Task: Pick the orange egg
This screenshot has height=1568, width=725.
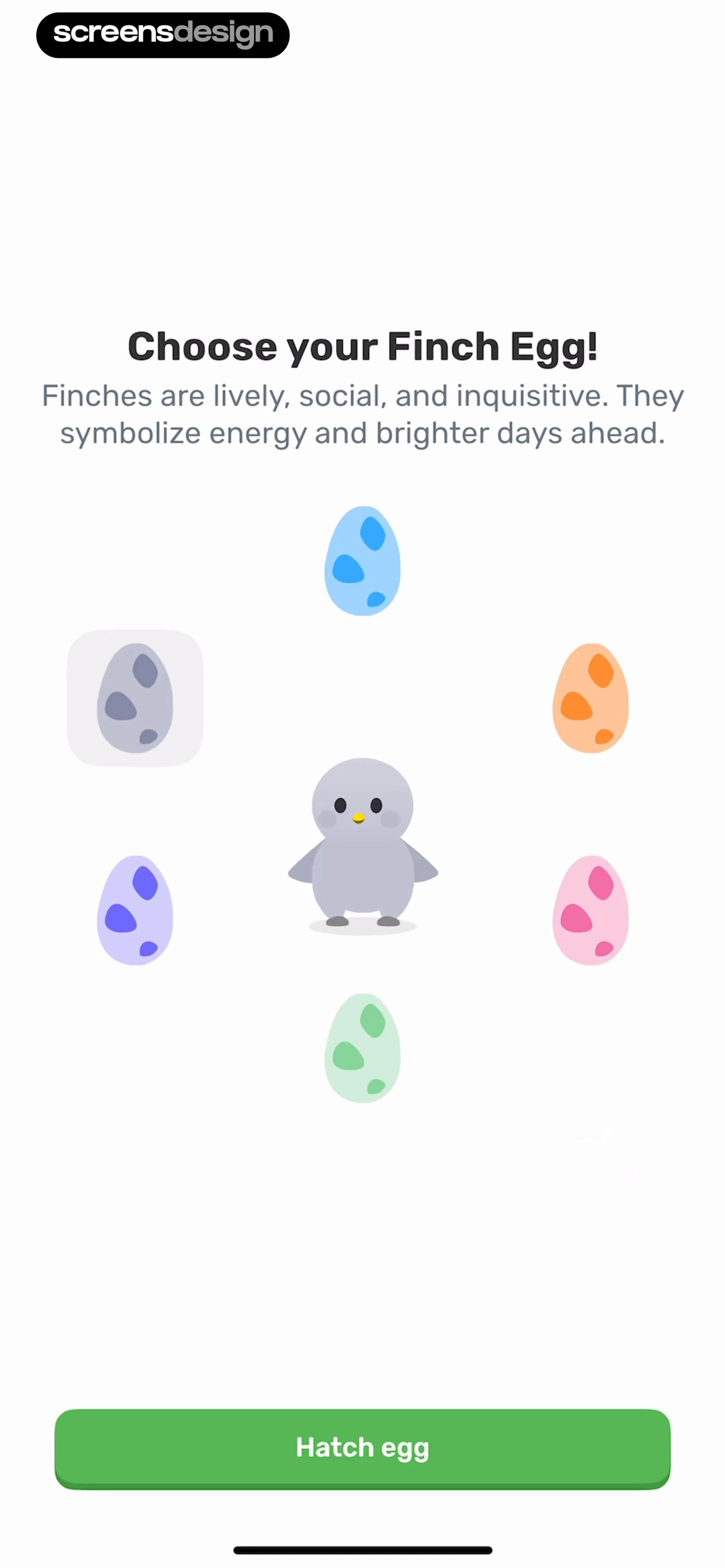Action: coord(590,698)
